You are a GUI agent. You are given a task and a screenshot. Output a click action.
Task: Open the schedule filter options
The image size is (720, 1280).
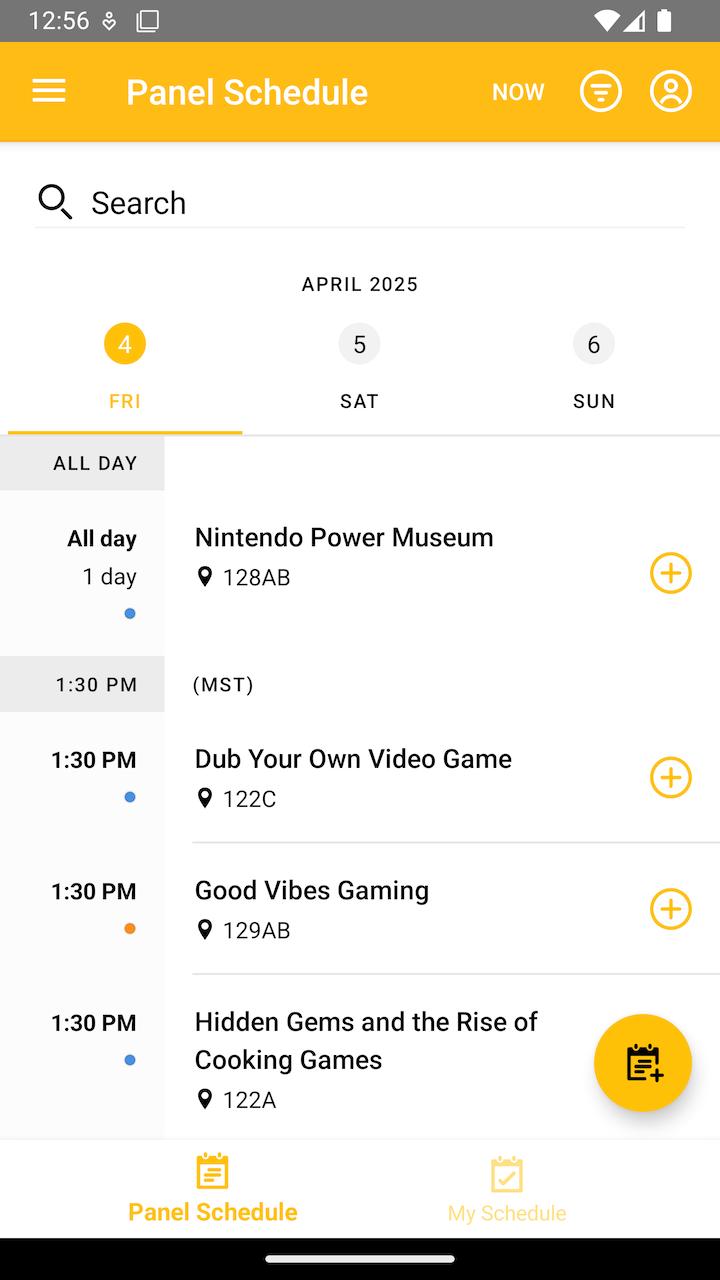click(x=601, y=92)
